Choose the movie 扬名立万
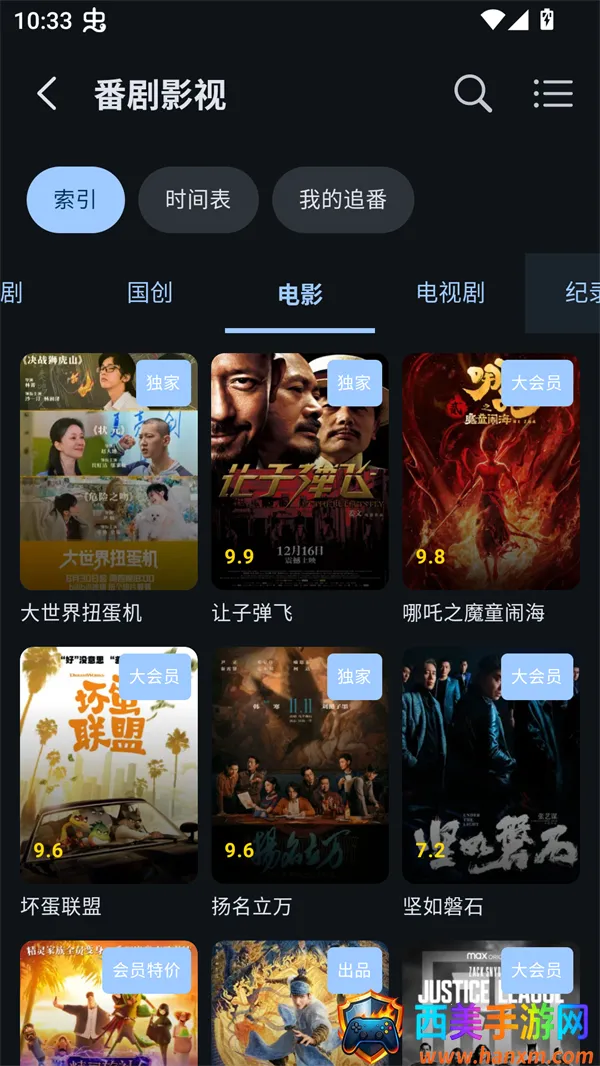600x1066 pixels. (300, 765)
